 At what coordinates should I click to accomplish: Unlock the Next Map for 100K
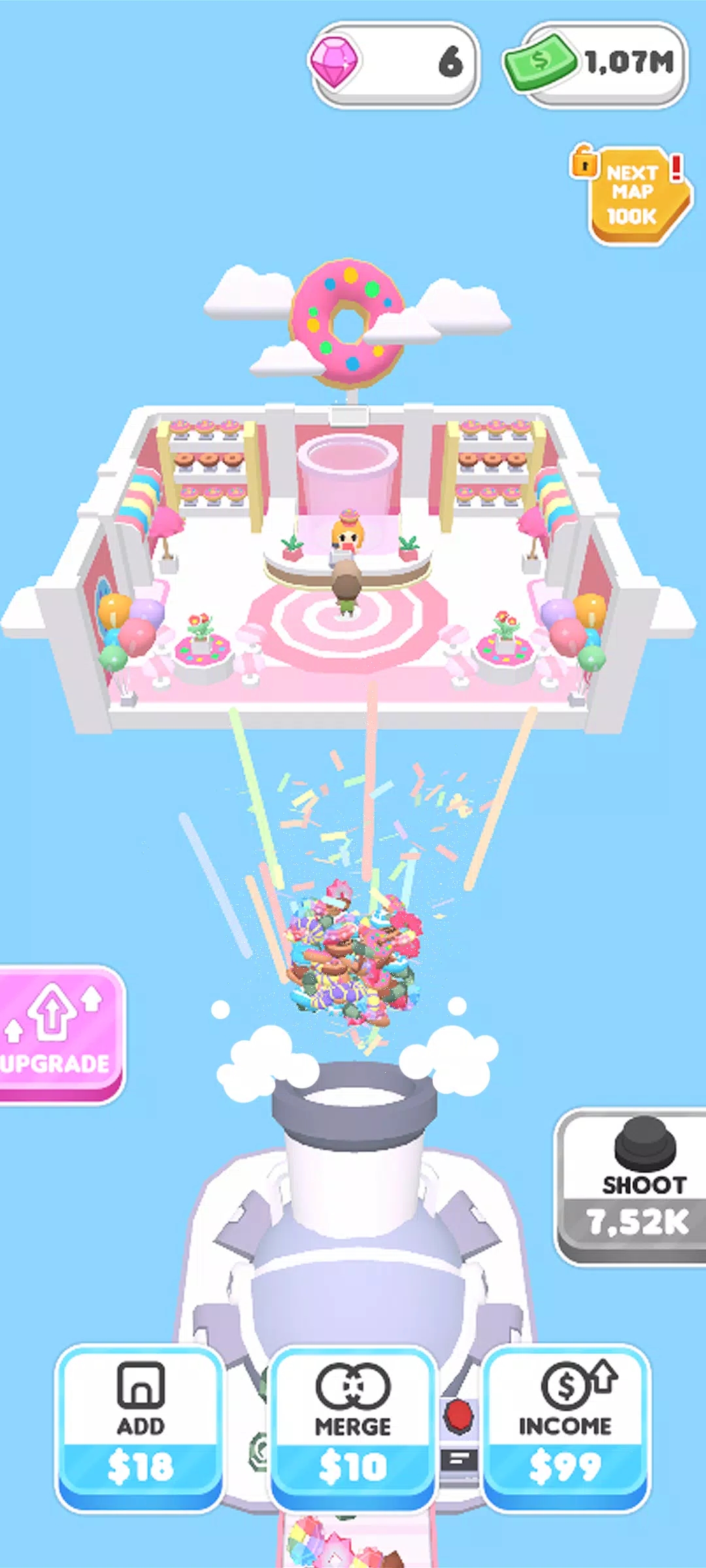pyautogui.click(x=631, y=195)
